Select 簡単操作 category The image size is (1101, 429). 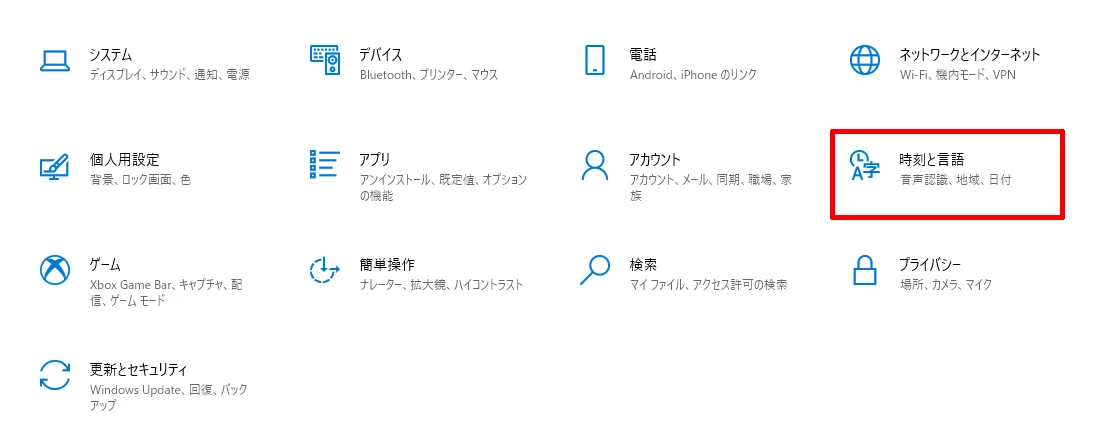[x=387, y=265]
